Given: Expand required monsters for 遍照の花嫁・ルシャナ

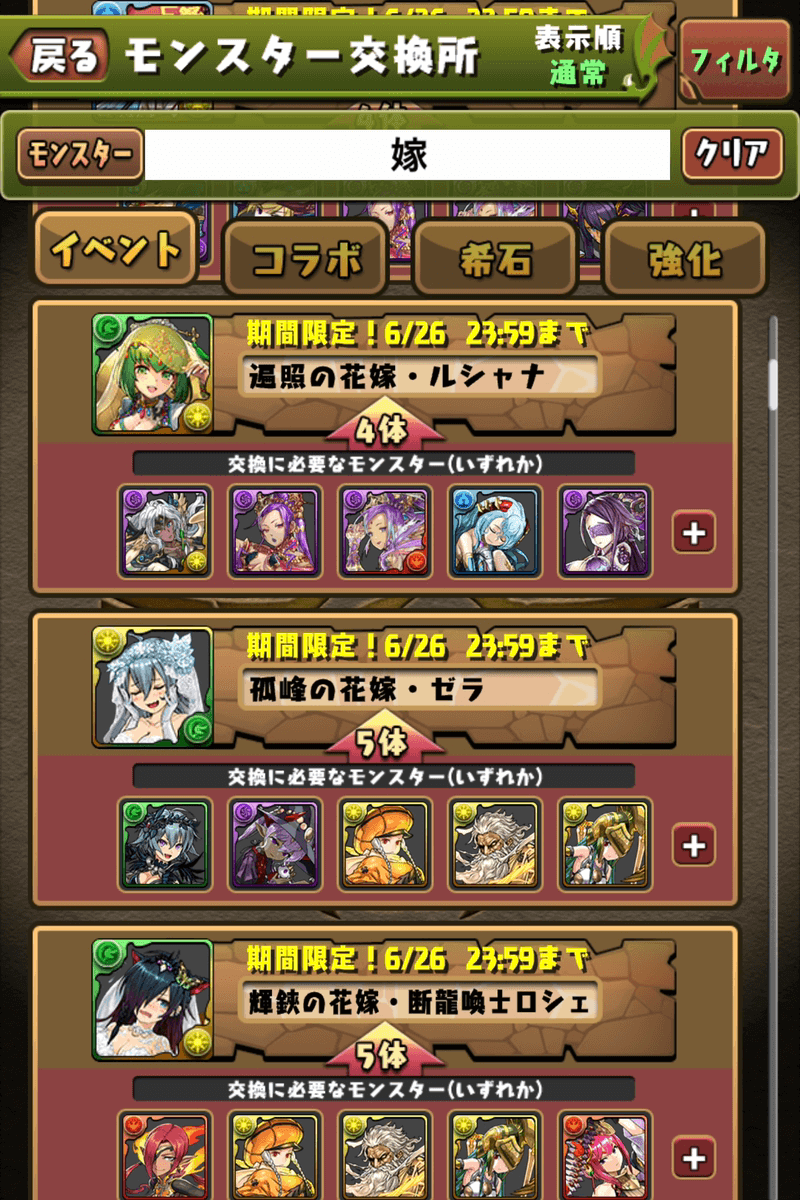Looking at the screenshot, I should [x=693, y=533].
